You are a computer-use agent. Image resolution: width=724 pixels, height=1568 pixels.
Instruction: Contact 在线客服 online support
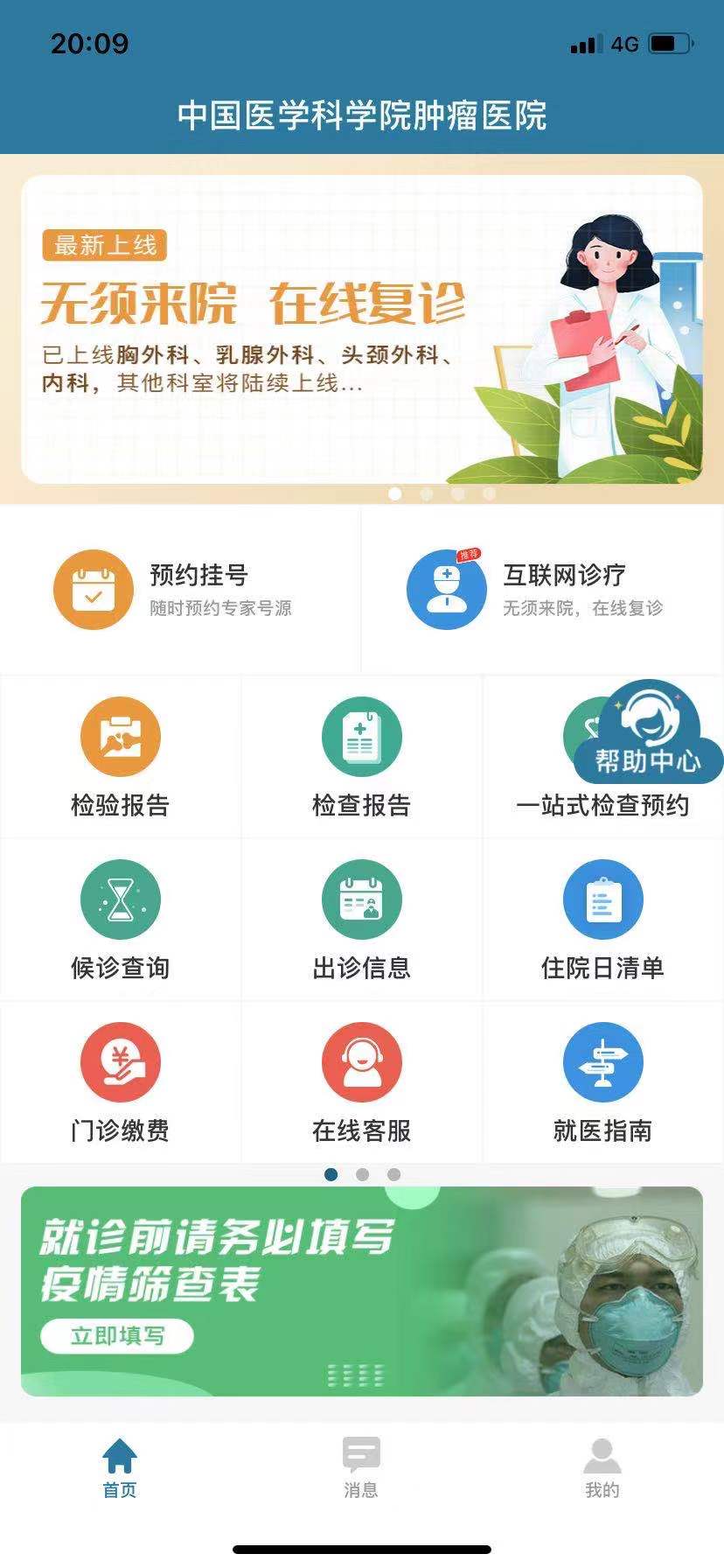(x=361, y=1081)
